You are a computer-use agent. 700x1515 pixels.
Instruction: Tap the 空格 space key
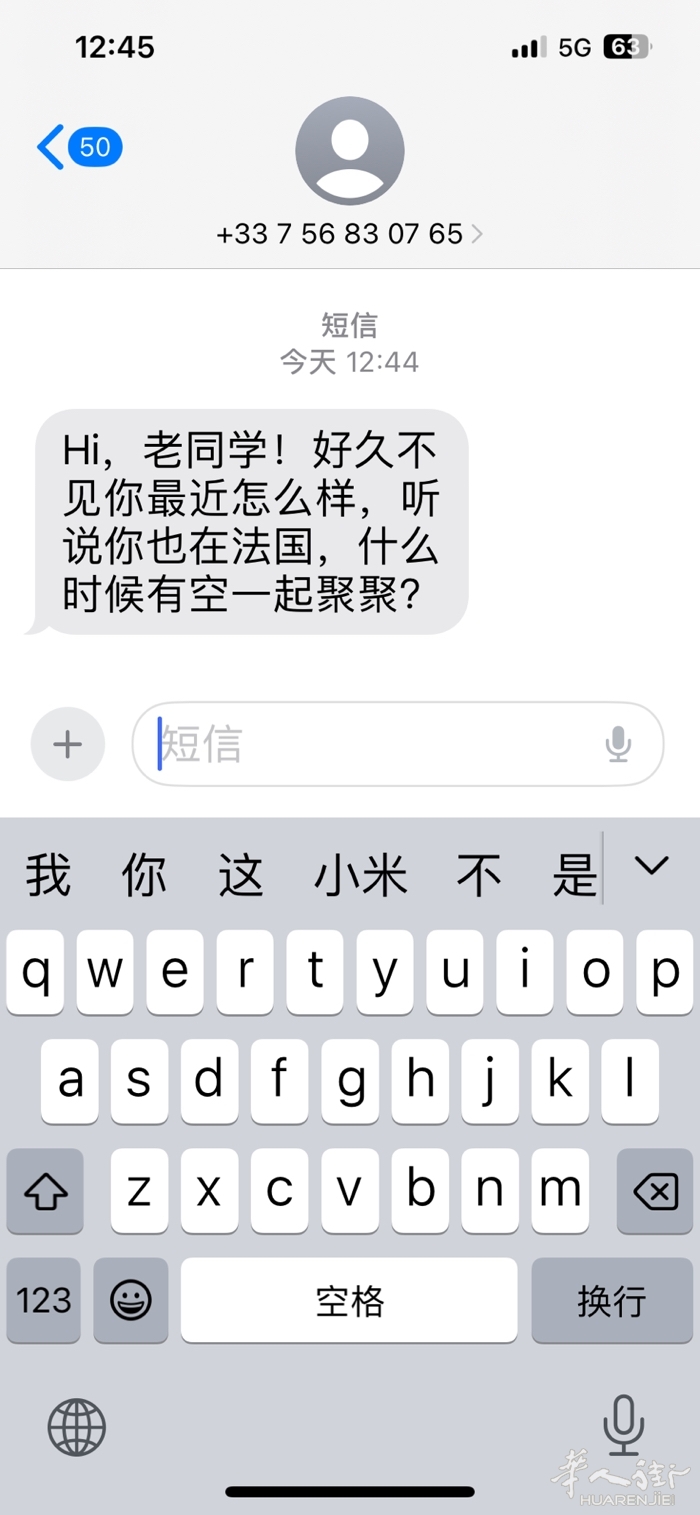point(349,1300)
